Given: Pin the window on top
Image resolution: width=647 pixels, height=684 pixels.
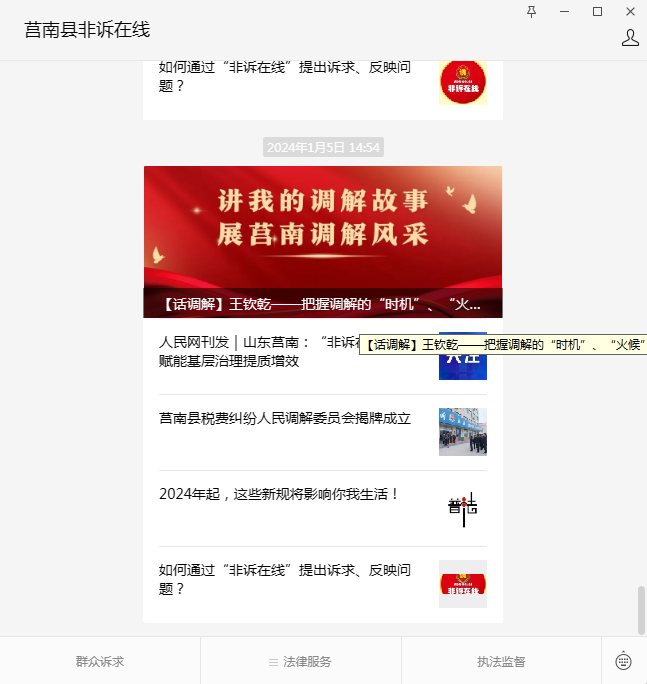Looking at the screenshot, I should [531, 11].
